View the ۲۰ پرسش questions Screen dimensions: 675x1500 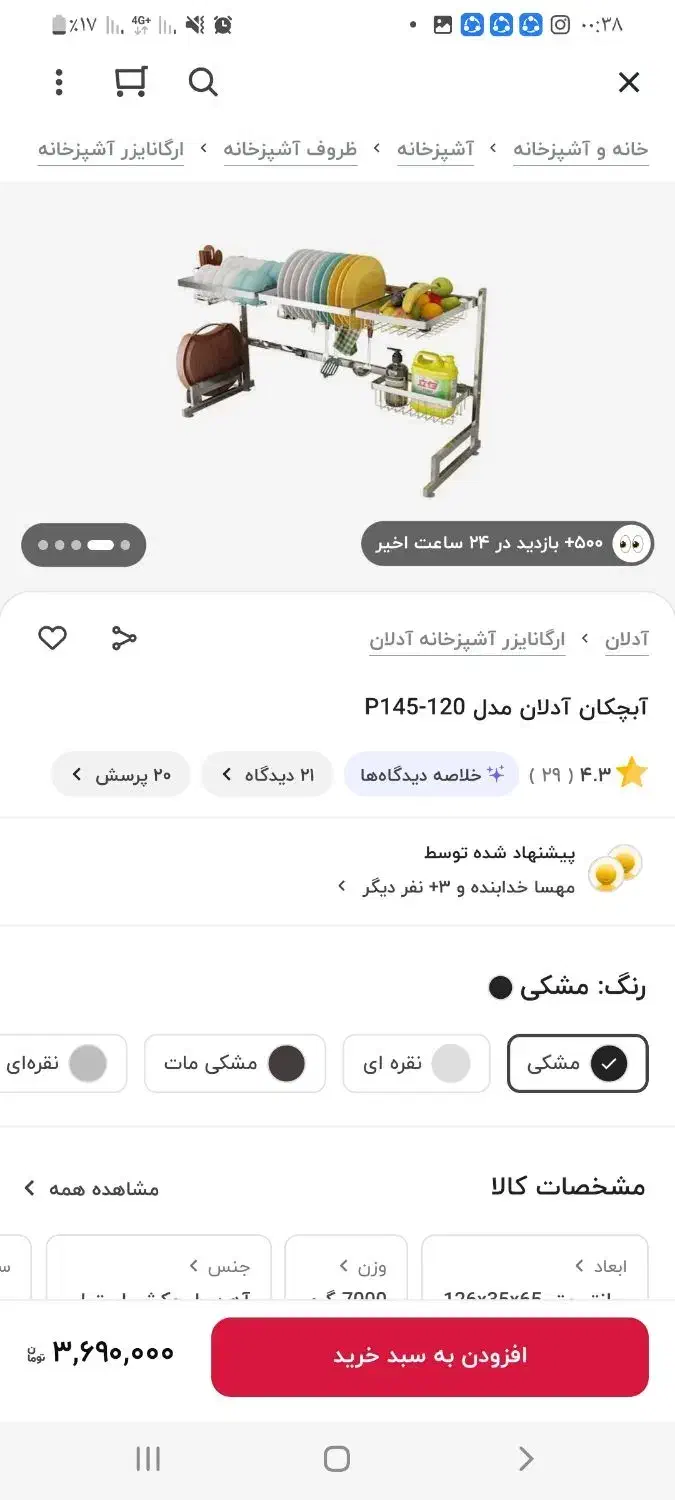click(x=121, y=775)
